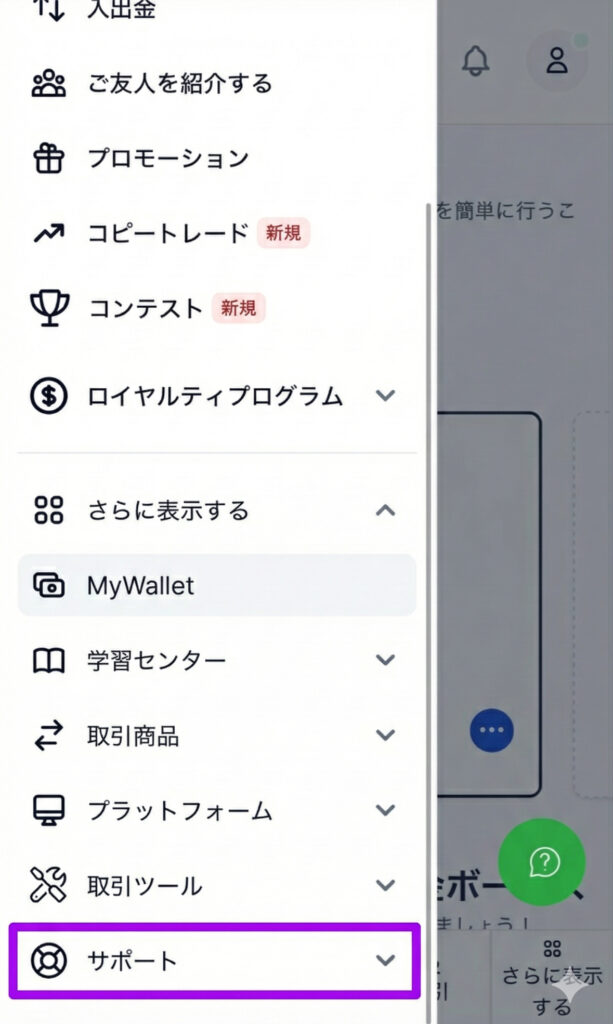Screen dimensions: 613x1024
Task: Expand the 取引ツール submenu
Action: pos(385,886)
